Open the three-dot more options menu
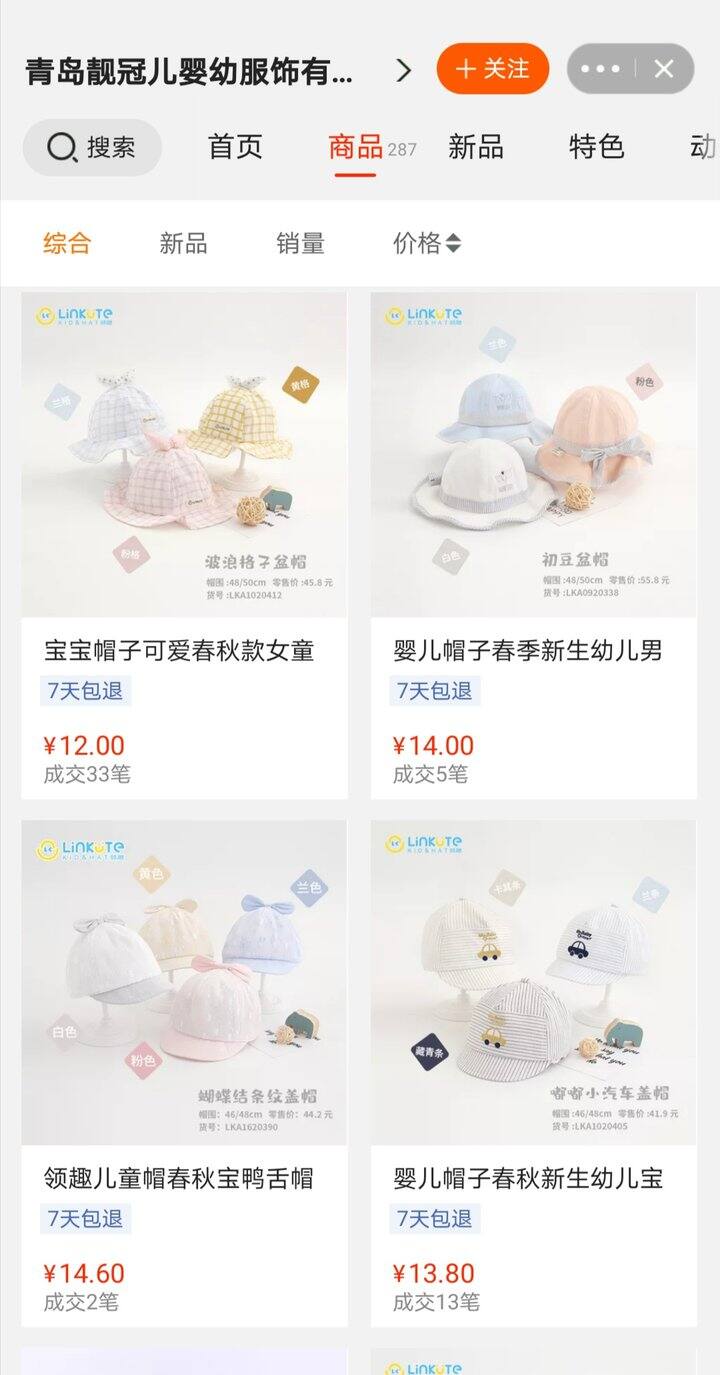Image resolution: width=720 pixels, height=1375 pixels. tap(600, 69)
